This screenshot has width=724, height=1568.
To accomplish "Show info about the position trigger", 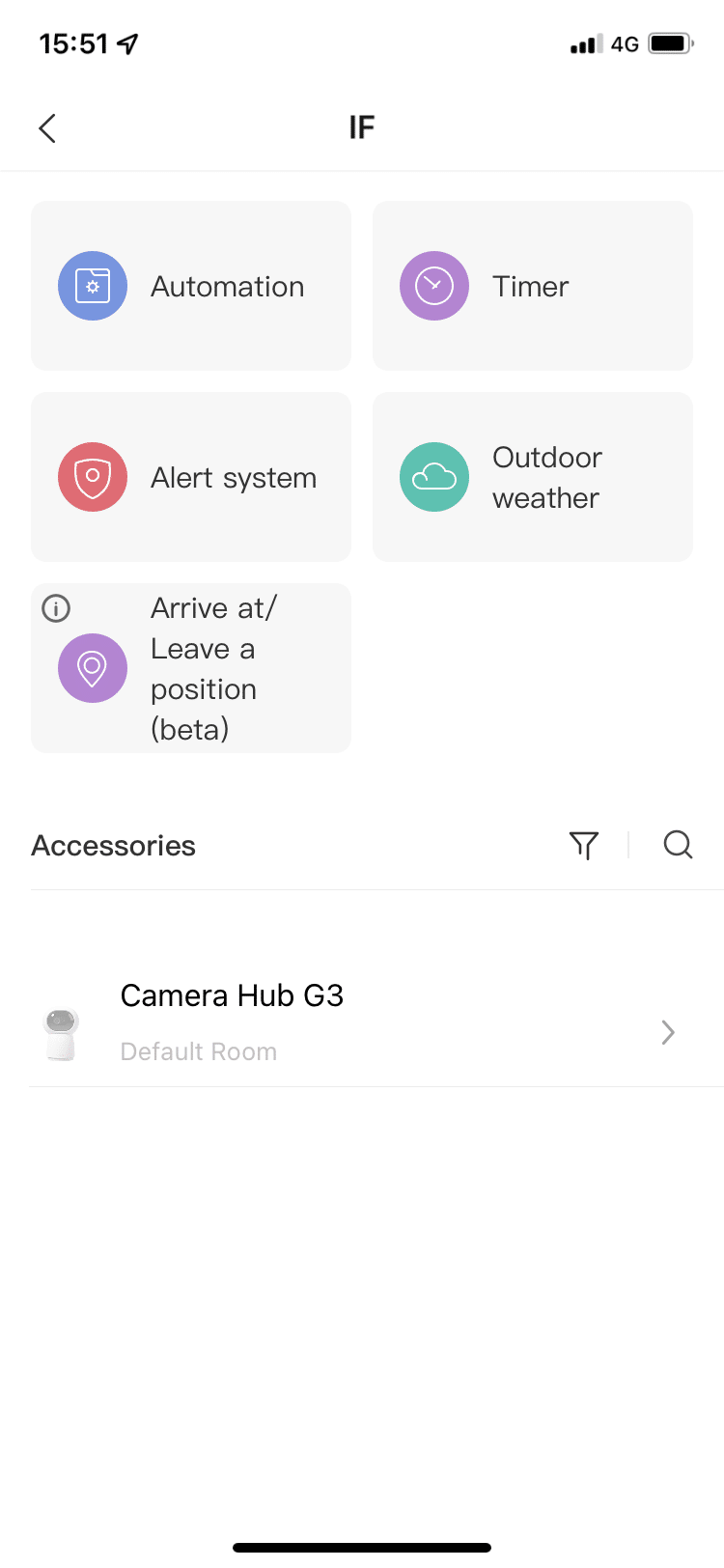I will point(56,608).
